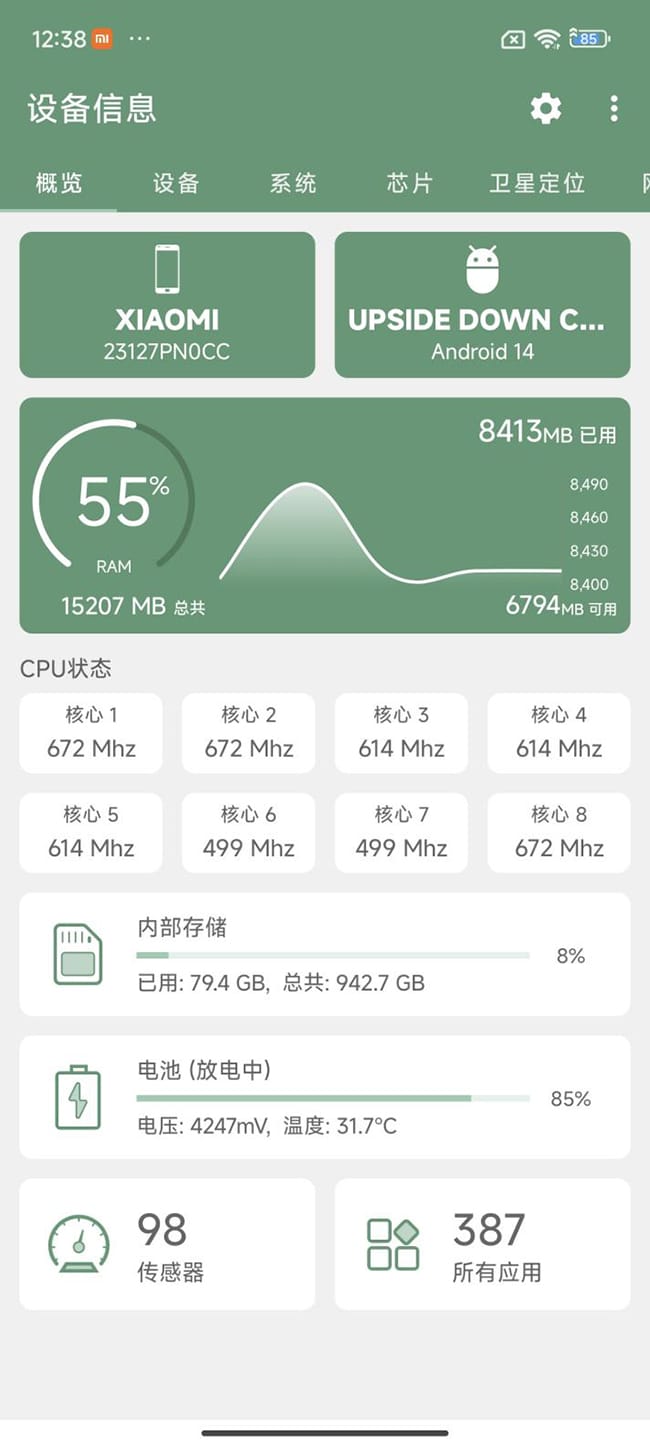Go to the 卫星定位 tab
The width and height of the screenshot is (650, 1446).
[x=537, y=183]
